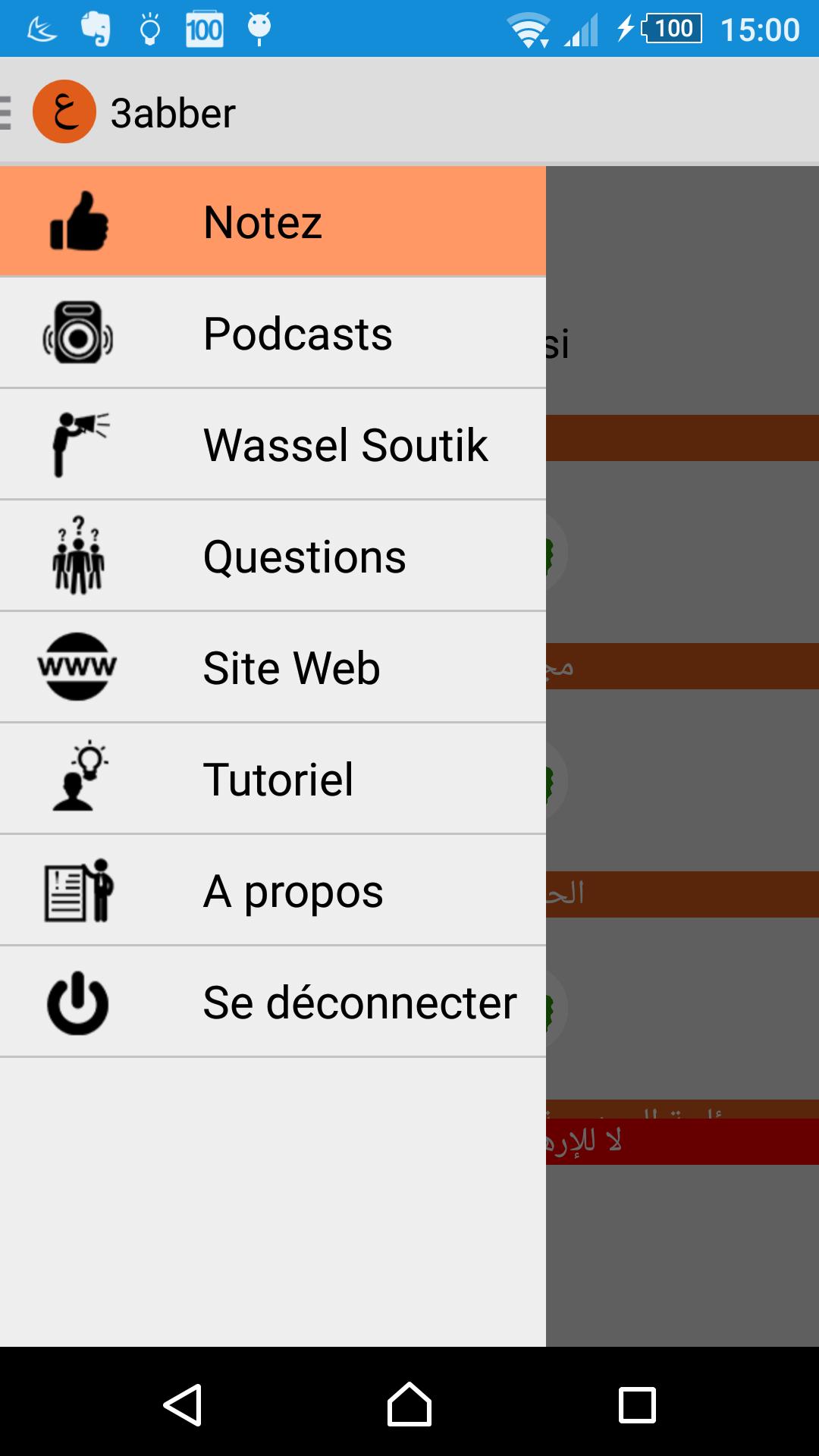Go to the home screen

(409, 1404)
